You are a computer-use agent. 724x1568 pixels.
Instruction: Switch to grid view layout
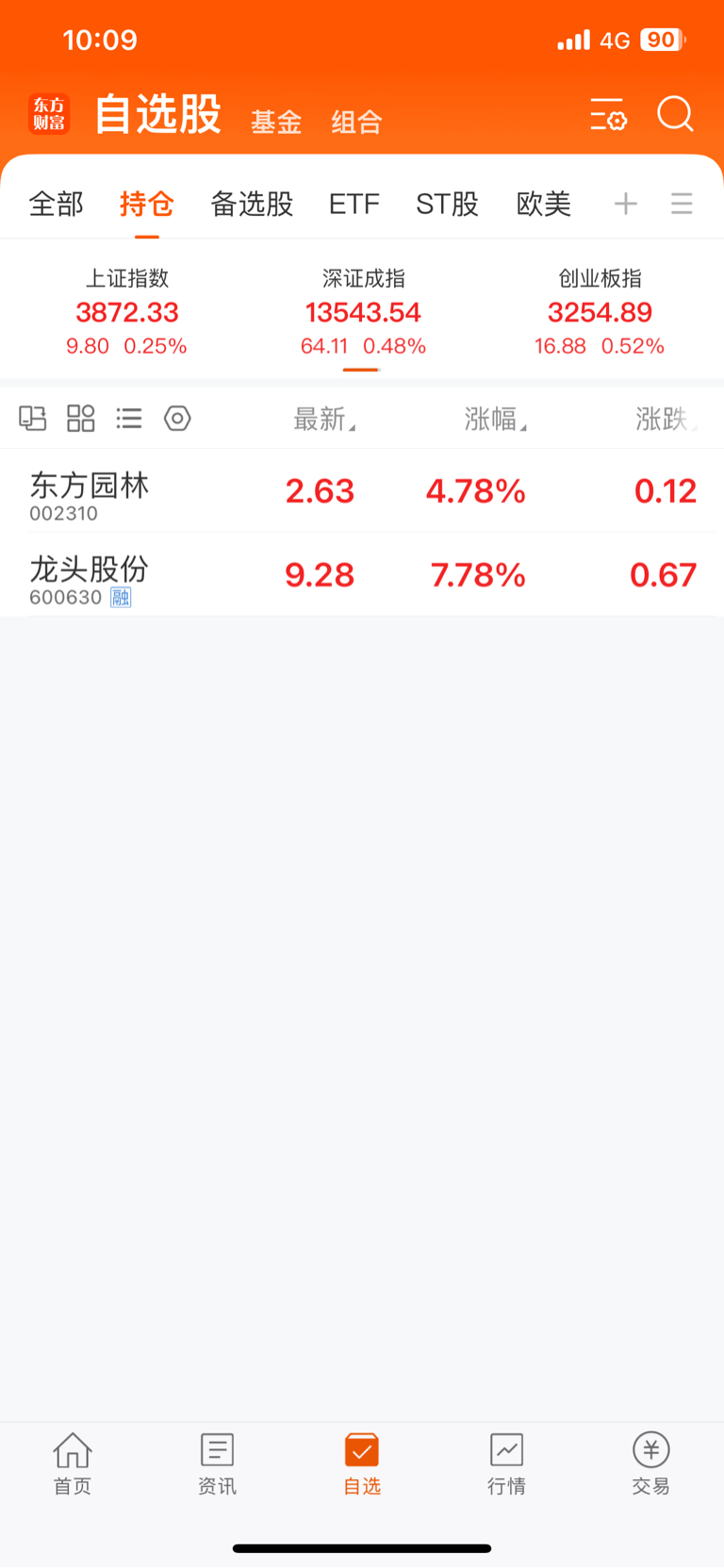[x=81, y=418]
